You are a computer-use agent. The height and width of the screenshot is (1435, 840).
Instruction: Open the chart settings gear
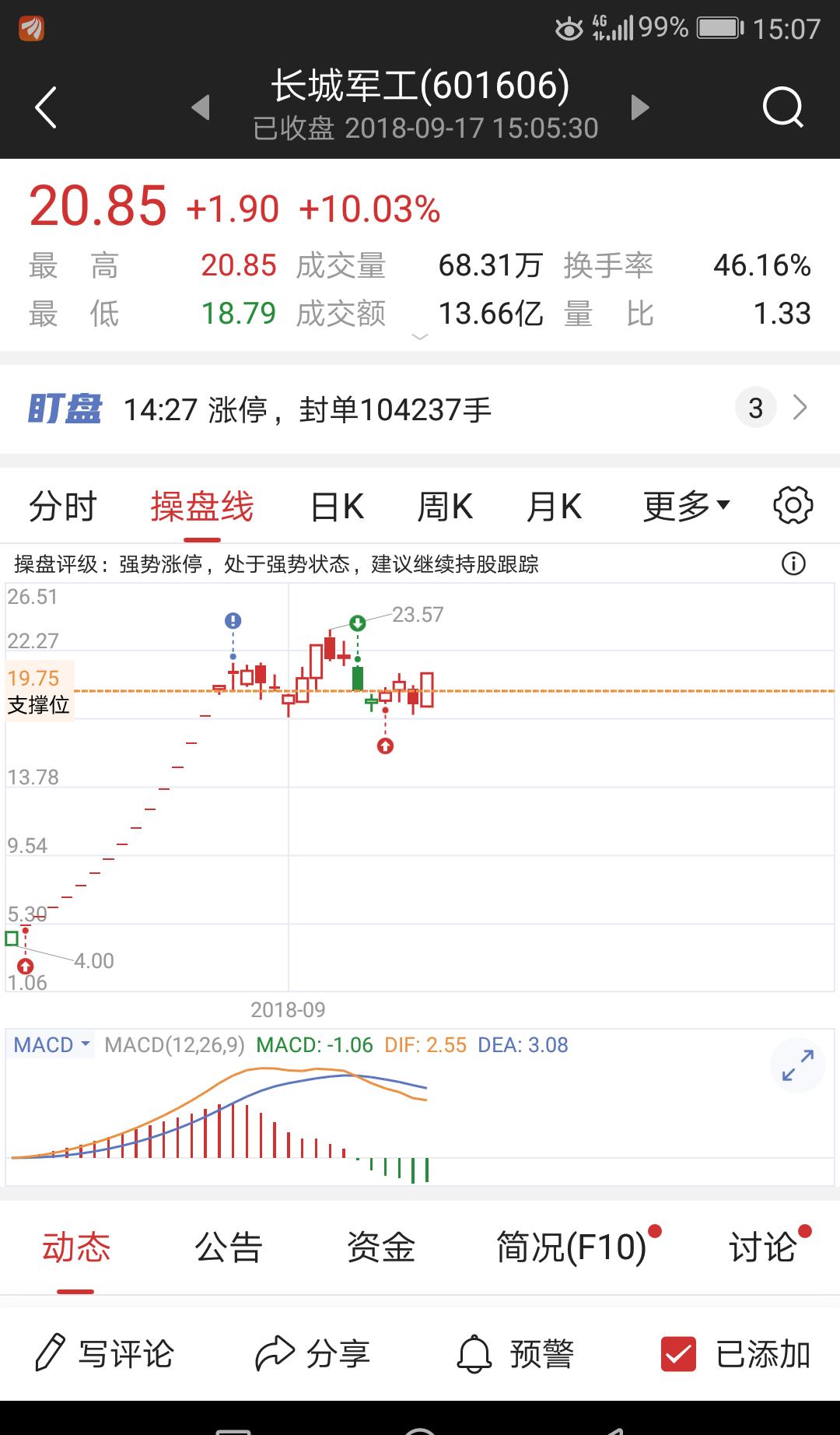click(793, 505)
